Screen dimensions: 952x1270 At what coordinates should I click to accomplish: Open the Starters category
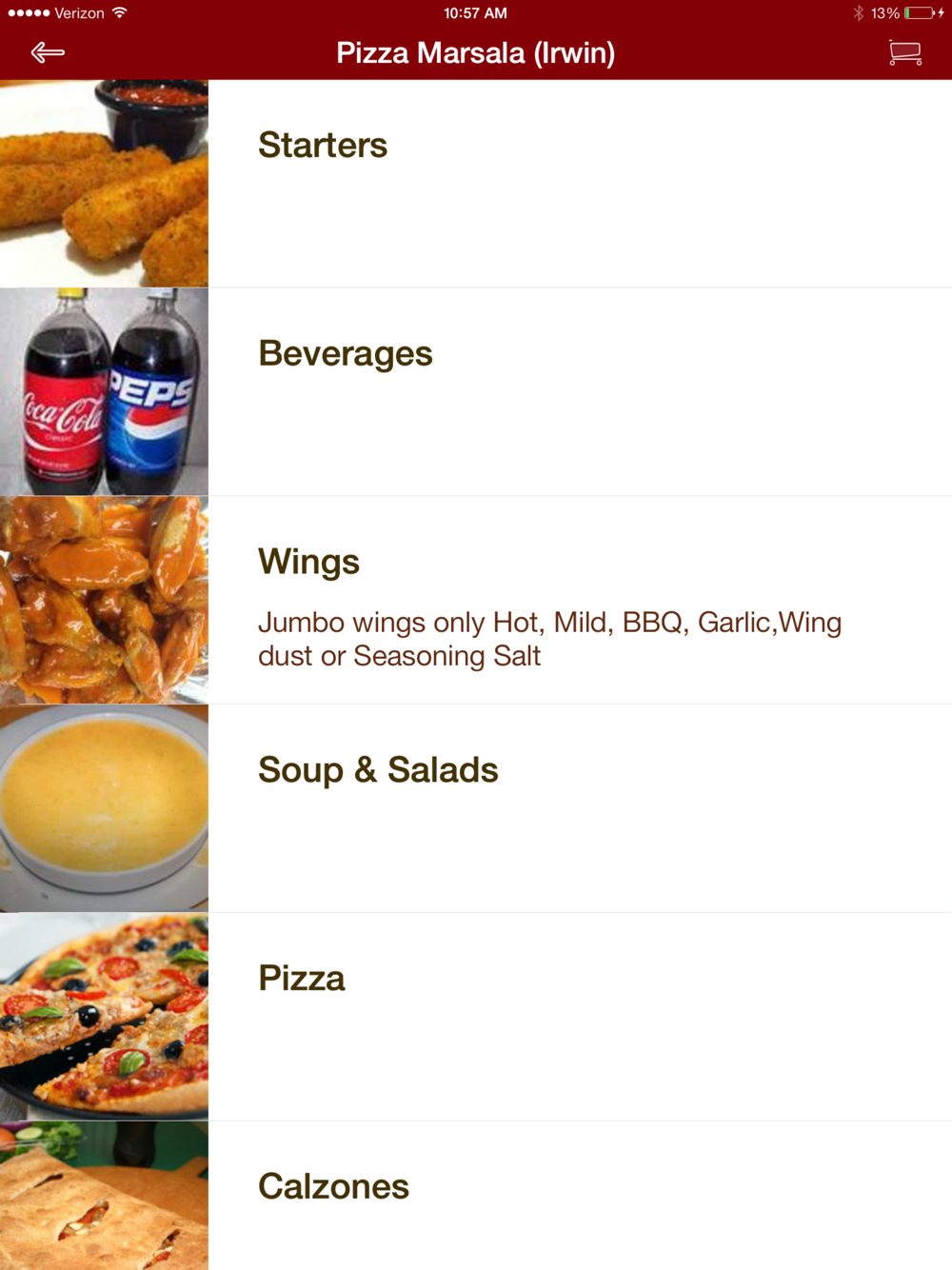[x=323, y=146]
